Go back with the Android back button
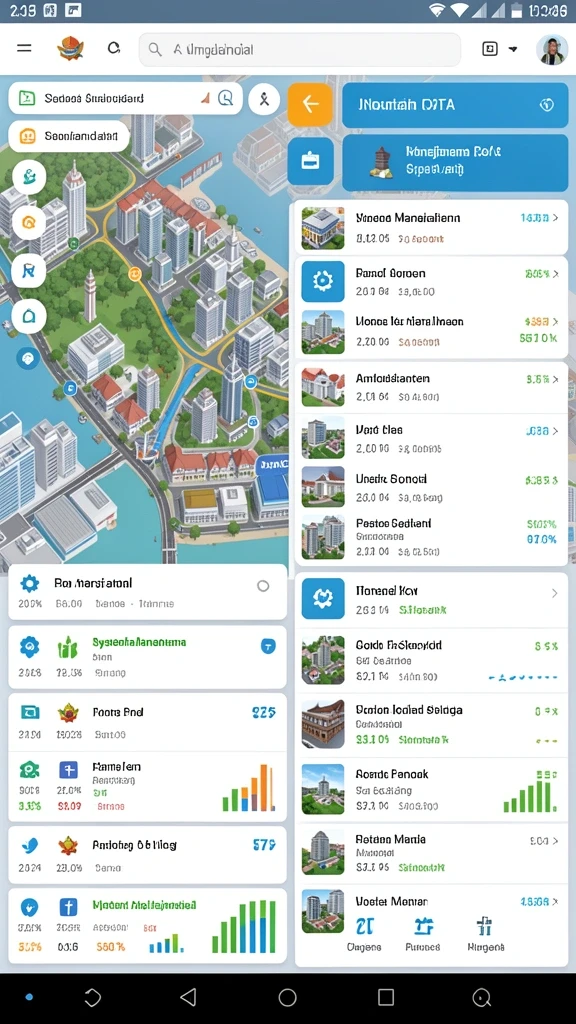Image resolution: width=576 pixels, height=1024 pixels. (188, 997)
